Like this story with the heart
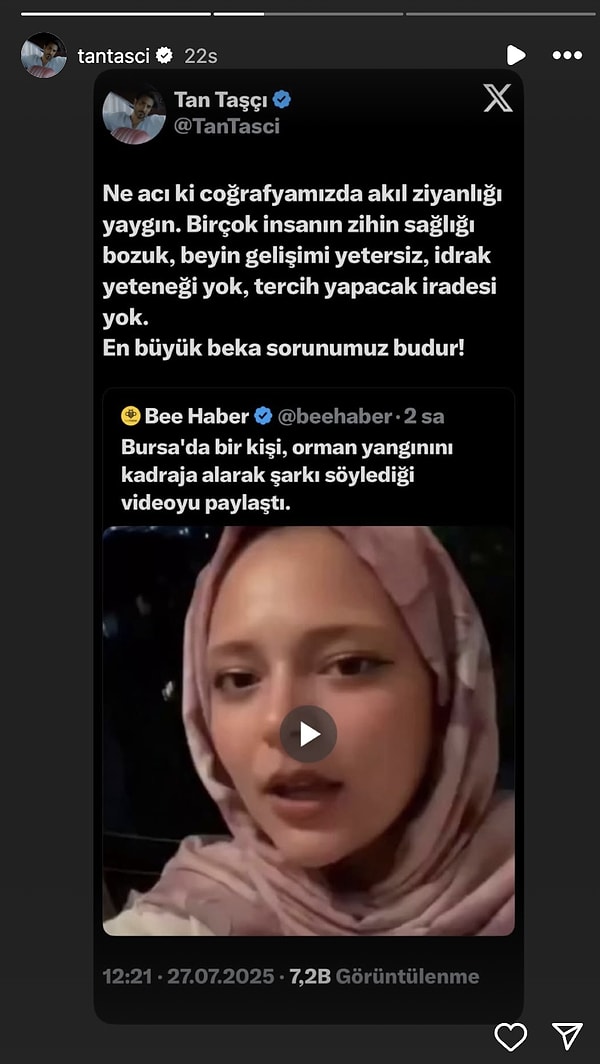600x1064 pixels. [x=511, y=1034]
